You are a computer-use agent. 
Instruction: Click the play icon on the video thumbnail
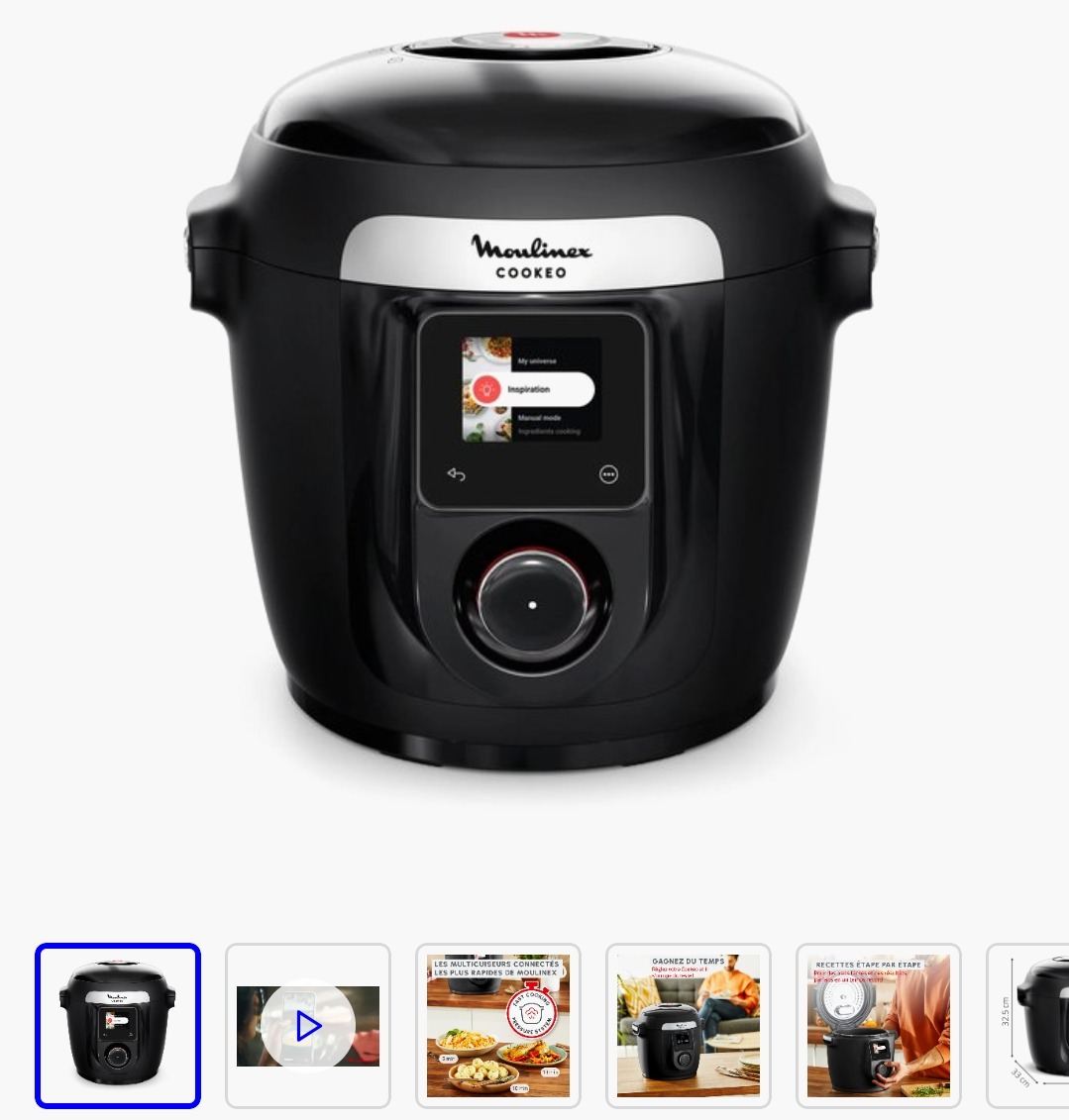(308, 1026)
